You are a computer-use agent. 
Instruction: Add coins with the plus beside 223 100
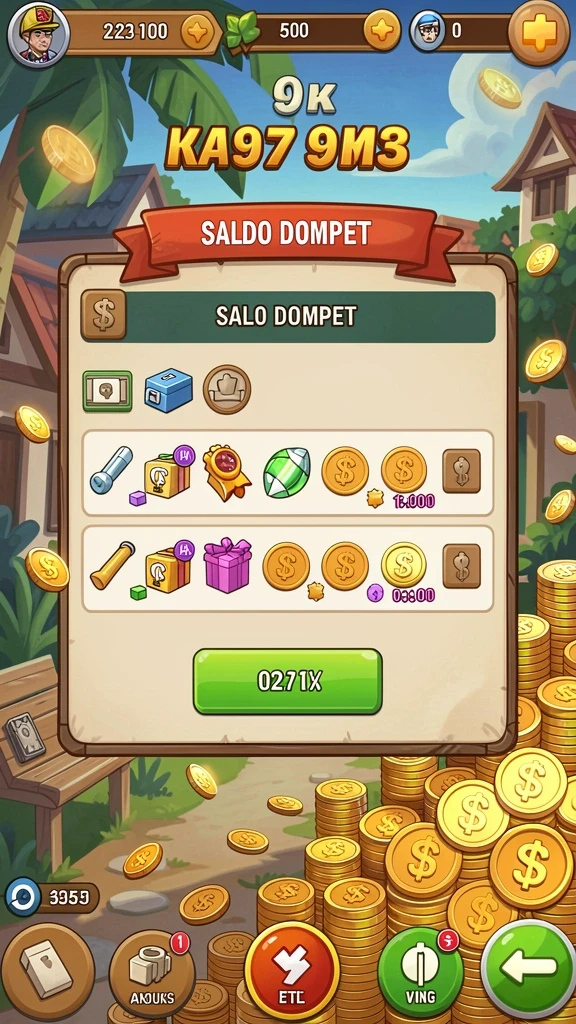[197, 31]
